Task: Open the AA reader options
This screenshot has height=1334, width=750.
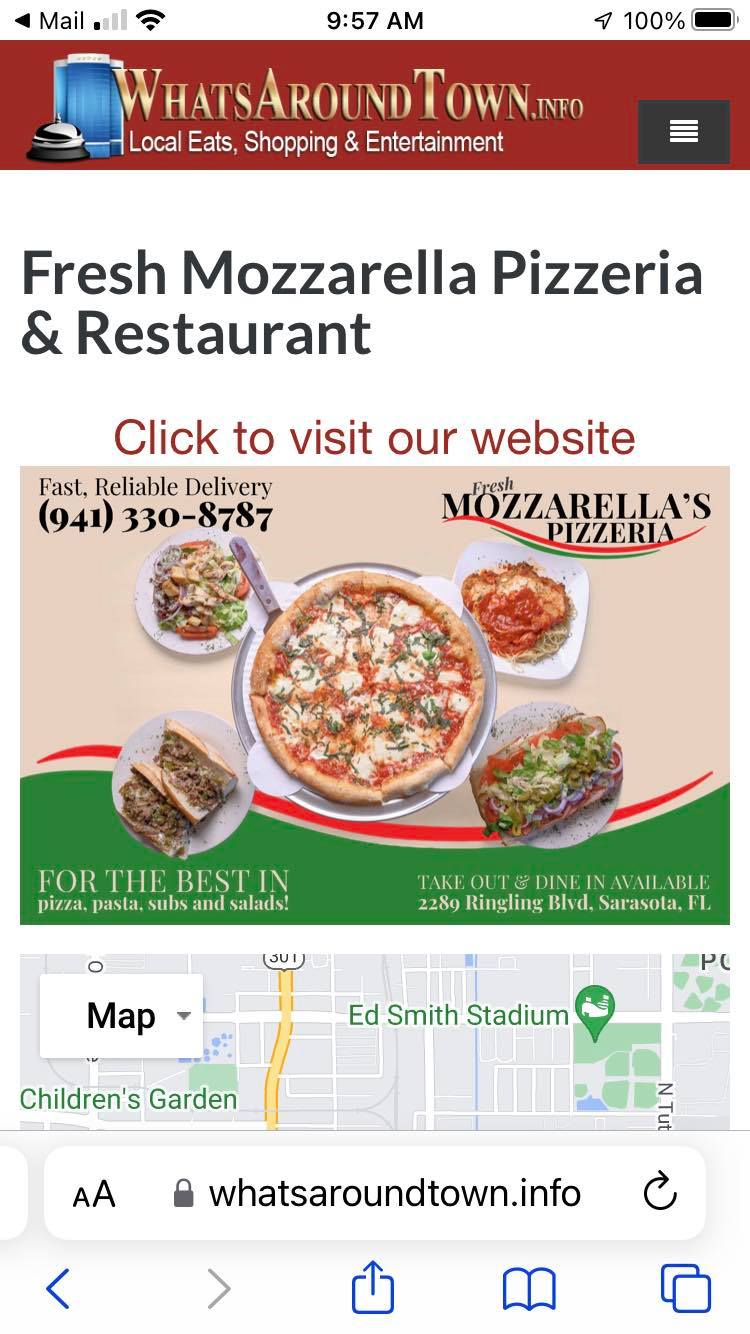Action: 94,1193
